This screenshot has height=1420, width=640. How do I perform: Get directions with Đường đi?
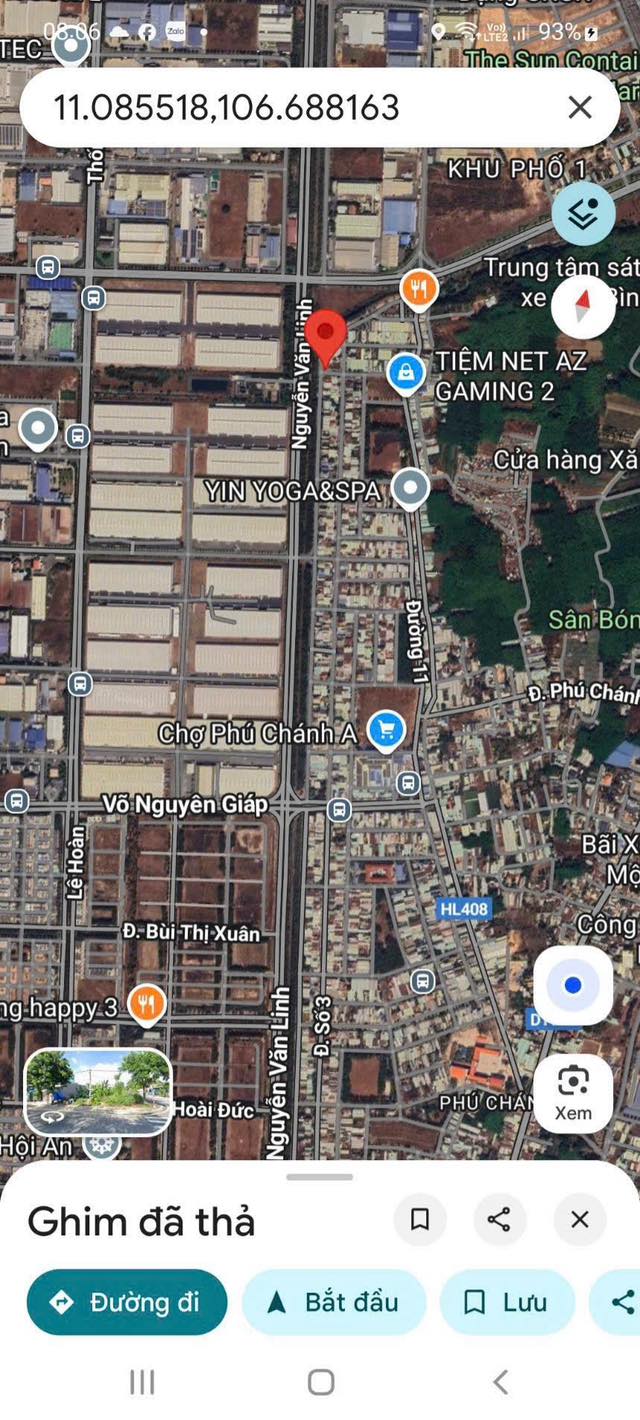(x=127, y=1302)
